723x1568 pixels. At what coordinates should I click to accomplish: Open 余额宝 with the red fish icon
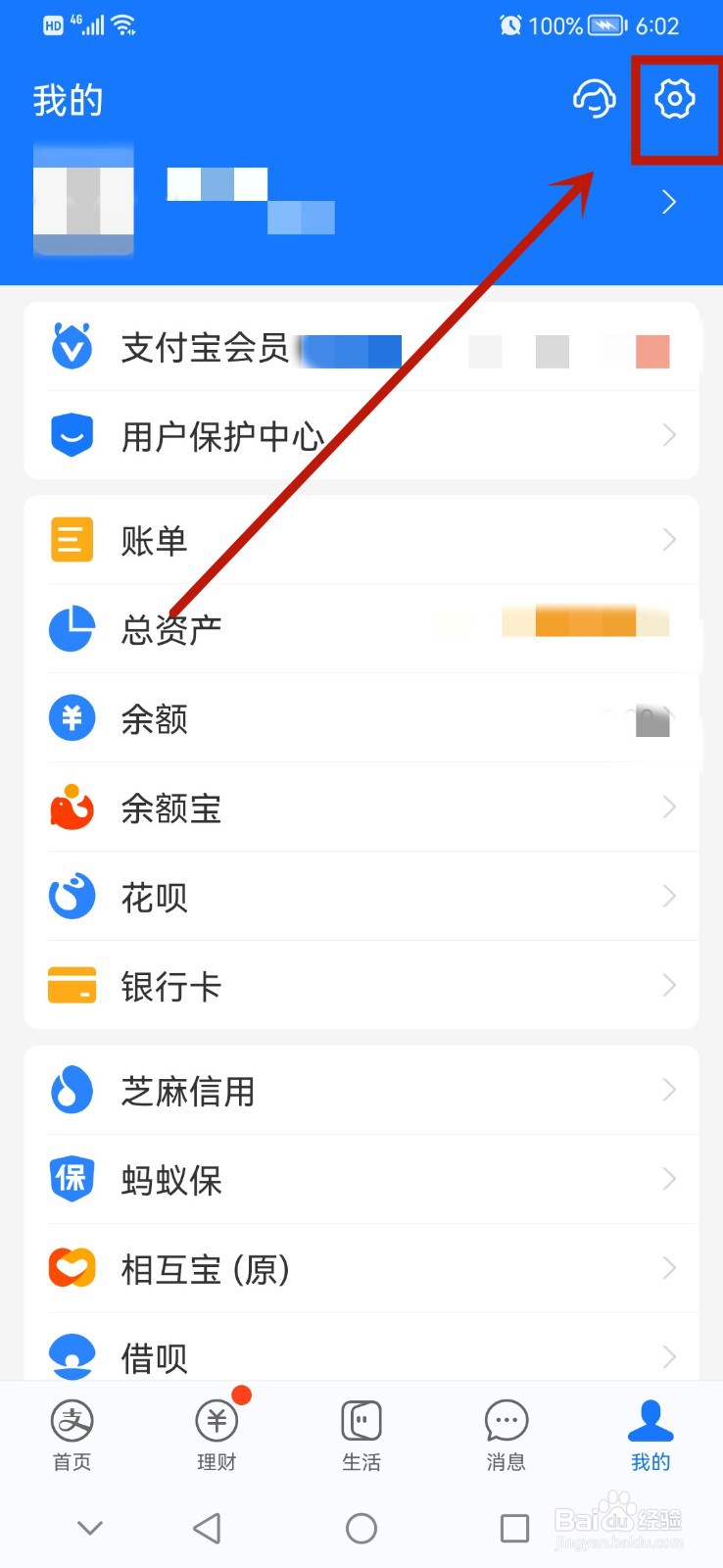[x=70, y=808]
